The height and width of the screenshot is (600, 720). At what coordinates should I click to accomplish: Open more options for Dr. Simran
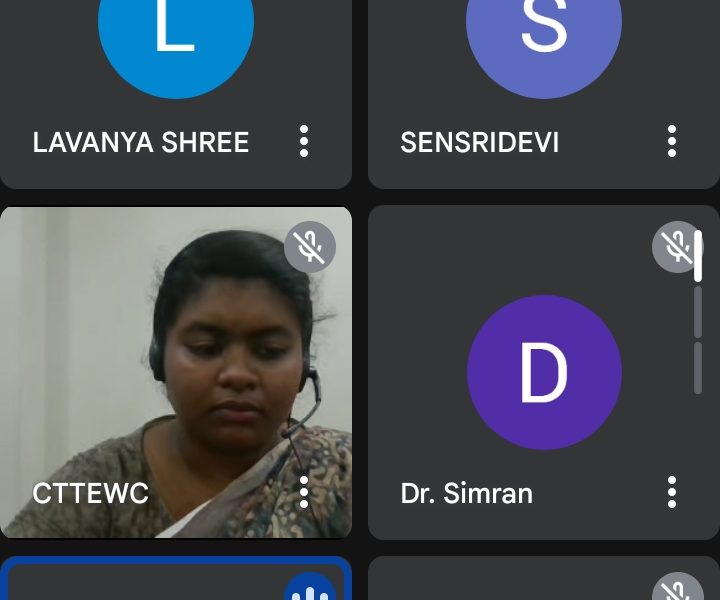[672, 492]
